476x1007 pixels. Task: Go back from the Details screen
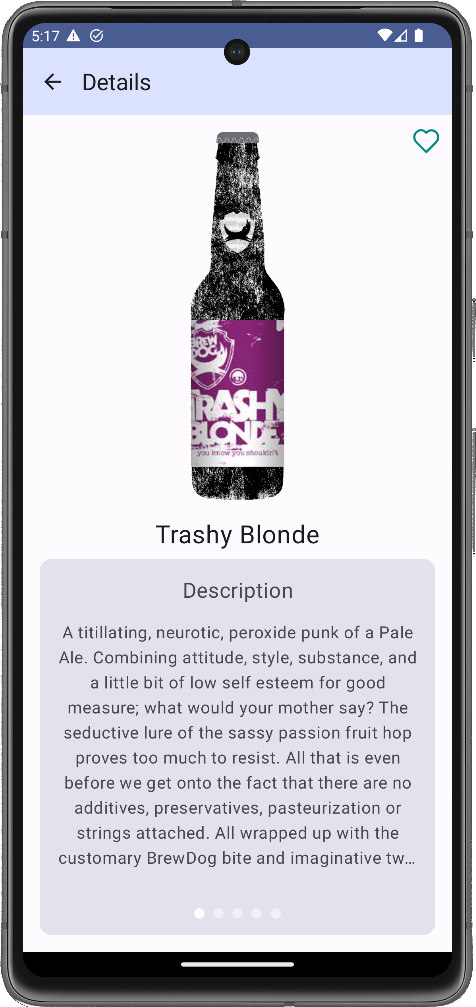tap(53, 82)
